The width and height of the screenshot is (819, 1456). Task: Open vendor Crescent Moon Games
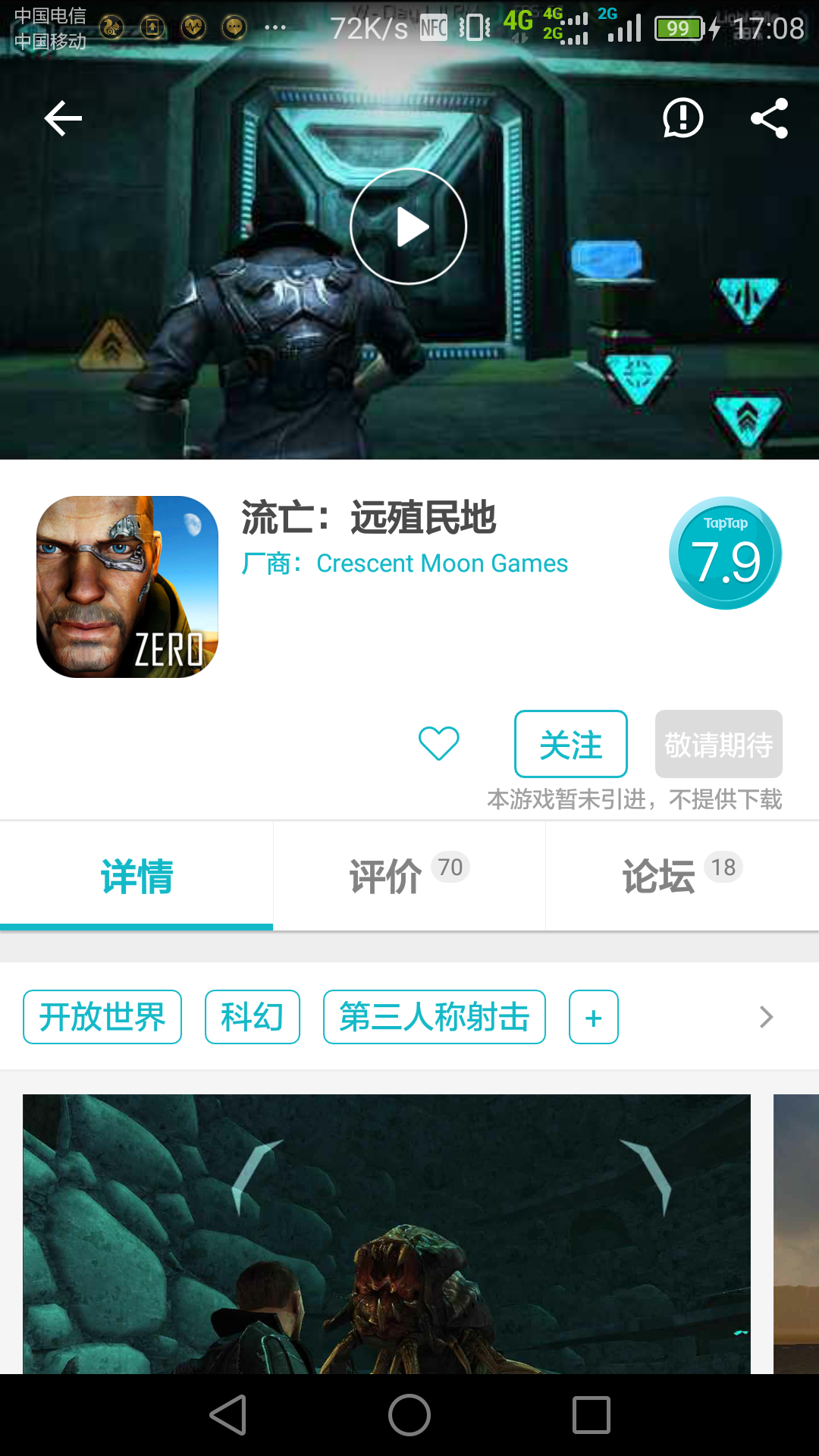pos(441,563)
